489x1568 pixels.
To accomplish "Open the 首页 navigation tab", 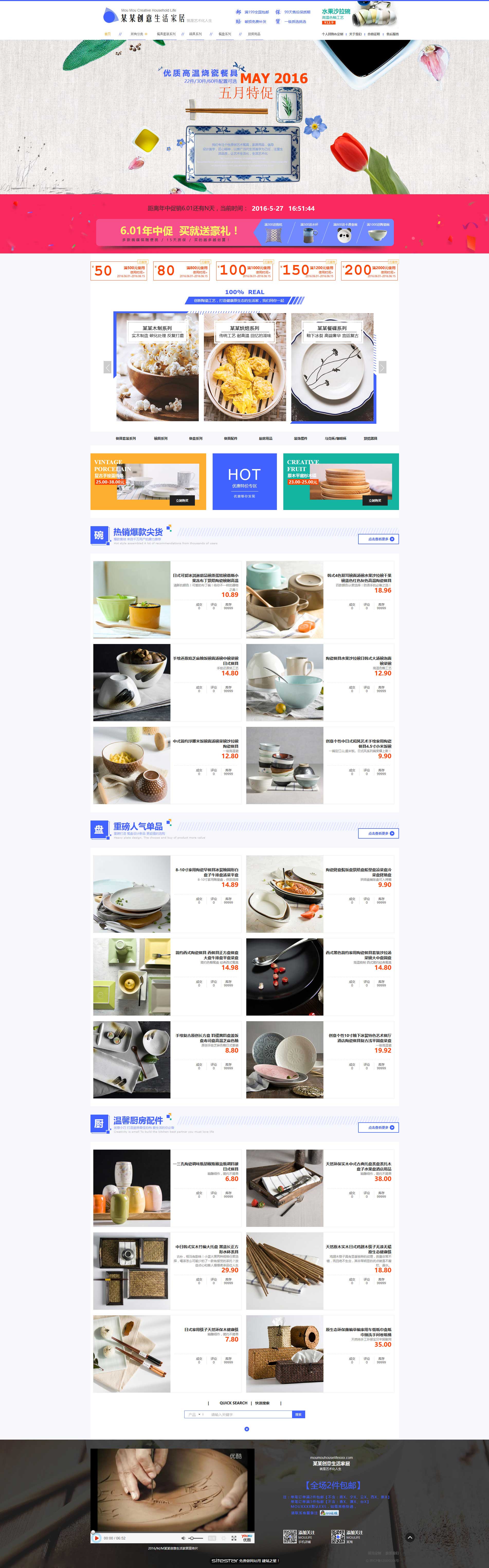I will click(108, 34).
